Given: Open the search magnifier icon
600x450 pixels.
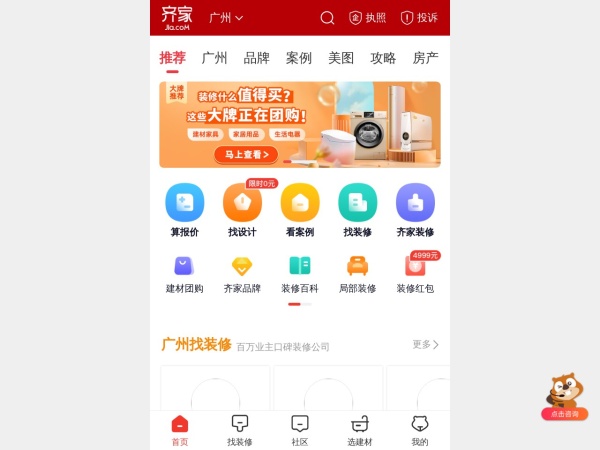Looking at the screenshot, I should 327,18.
